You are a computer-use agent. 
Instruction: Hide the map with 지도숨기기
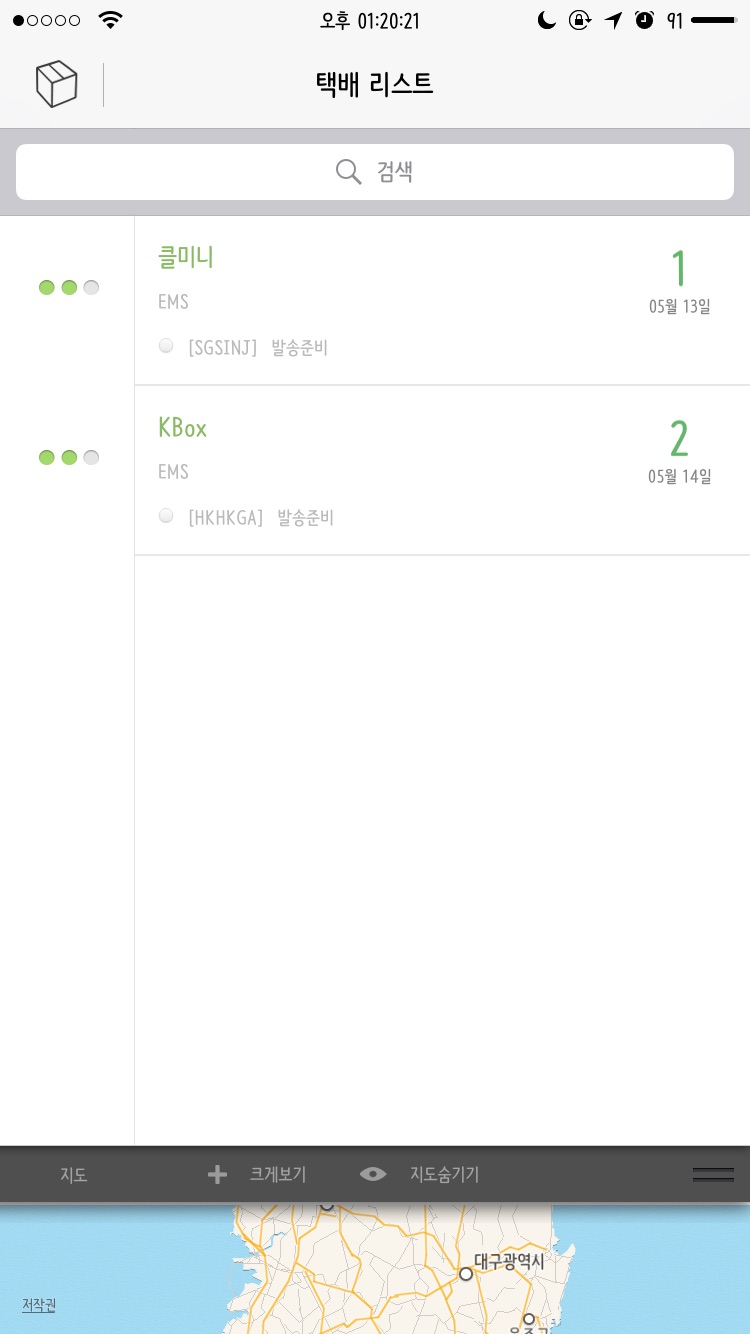pos(420,1175)
